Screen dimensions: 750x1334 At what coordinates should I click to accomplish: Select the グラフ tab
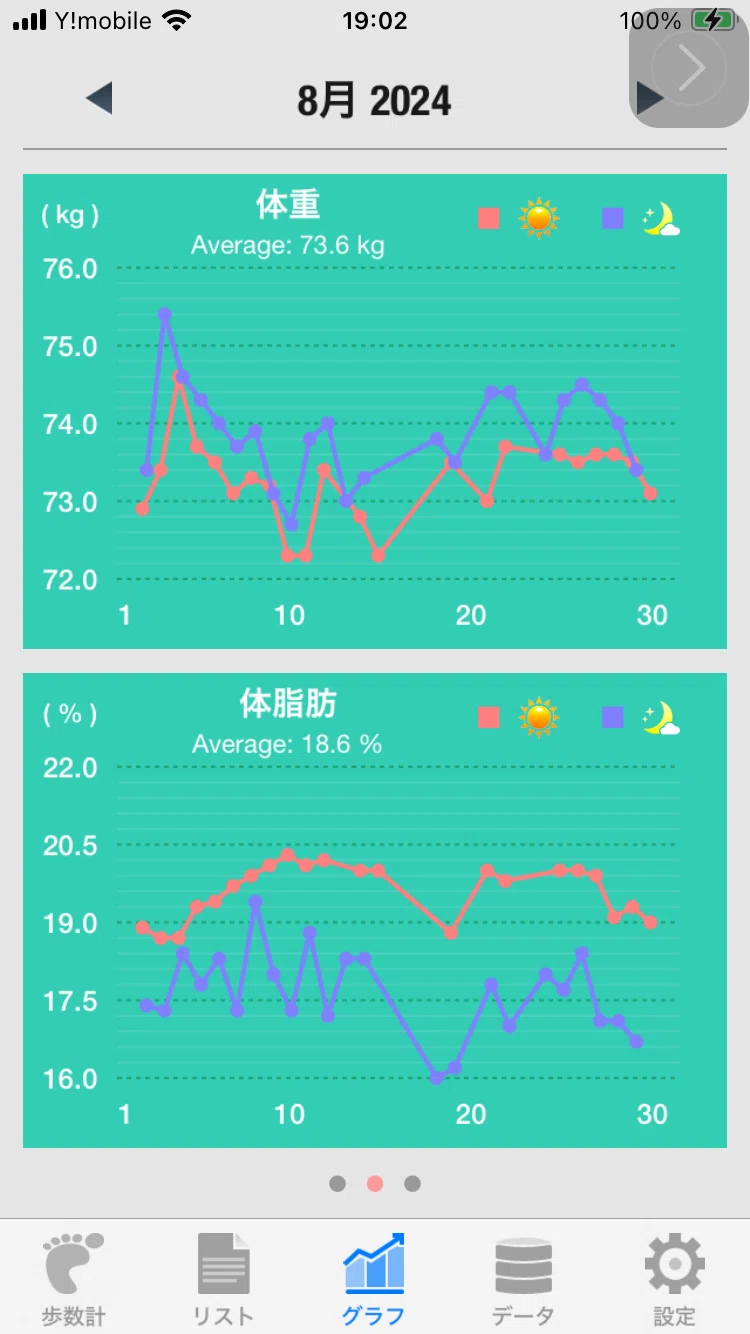point(374,1279)
